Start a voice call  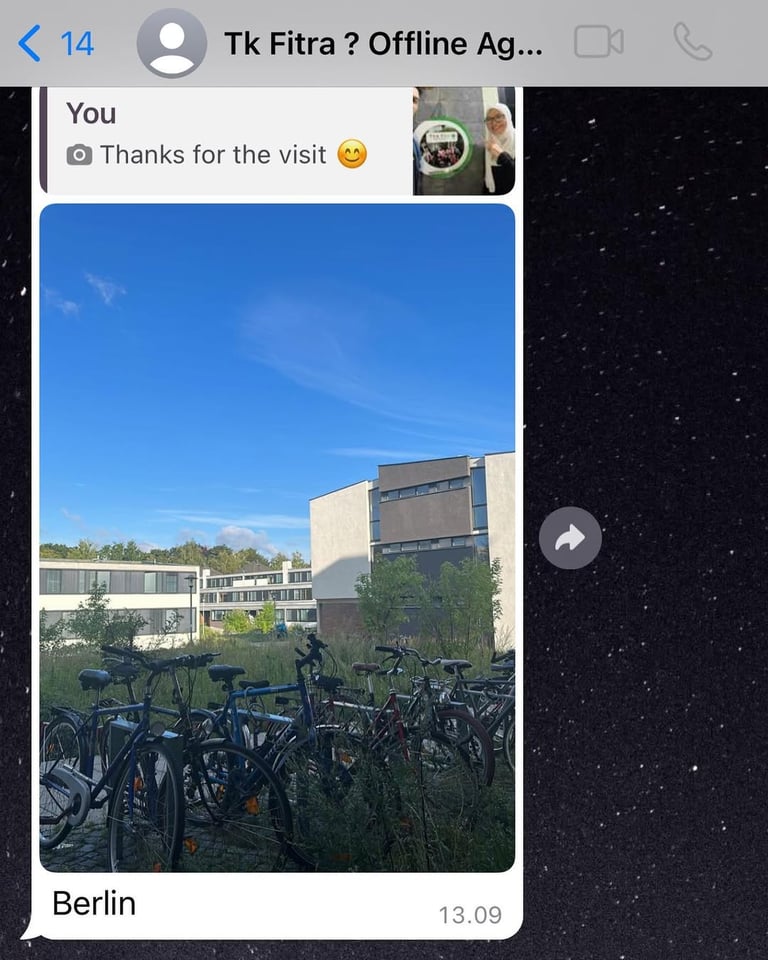[x=692, y=42]
